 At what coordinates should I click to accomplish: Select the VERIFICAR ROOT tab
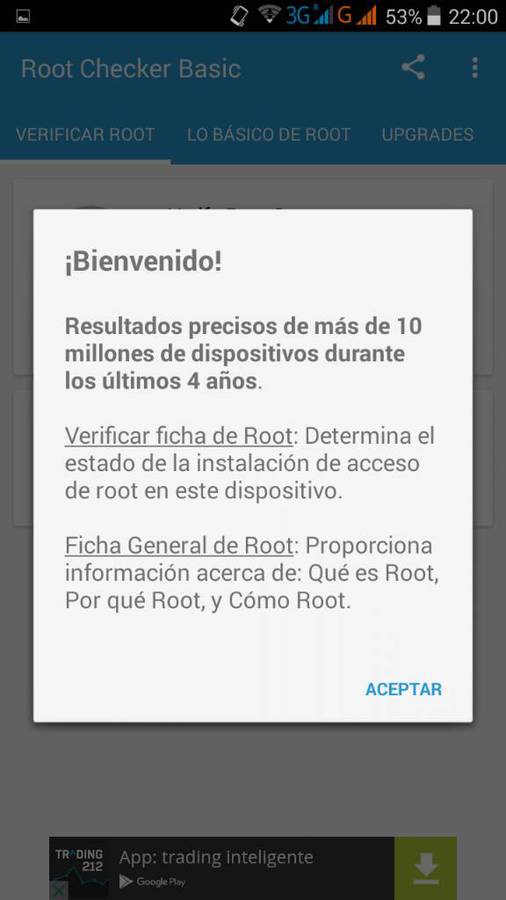(85, 134)
